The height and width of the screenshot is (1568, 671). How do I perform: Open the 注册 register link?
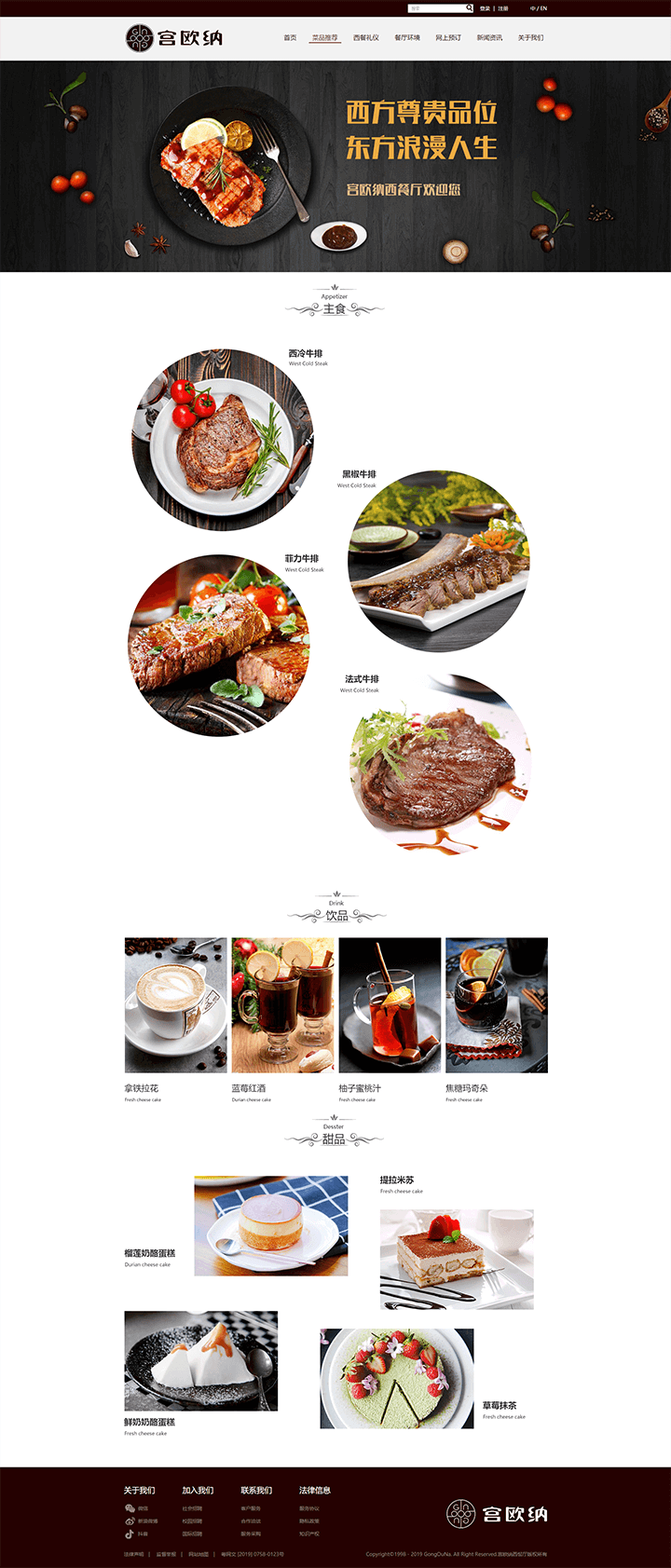[x=503, y=8]
